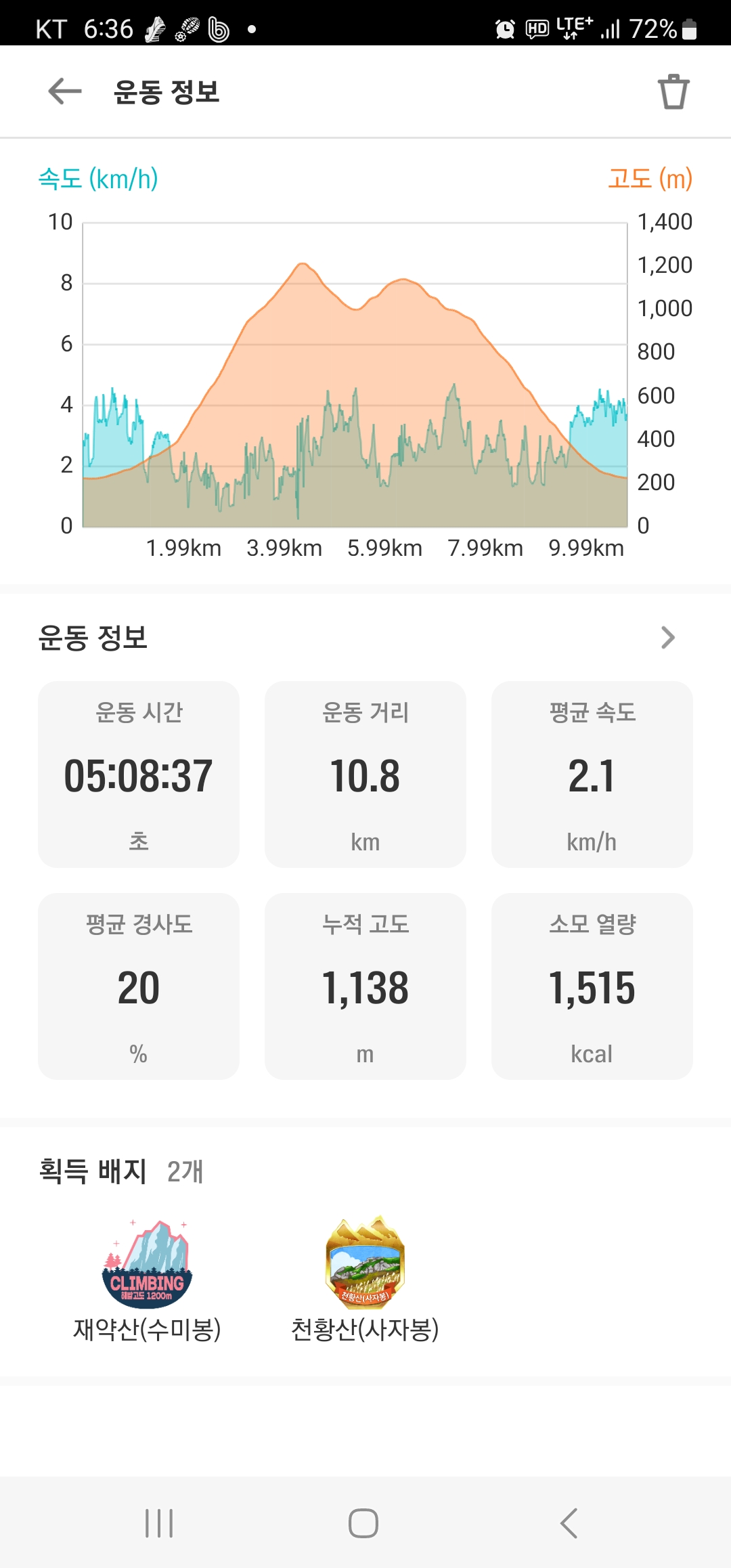Go back using the top arrow
Image resolution: width=731 pixels, height=1568 pixels.
65,91
